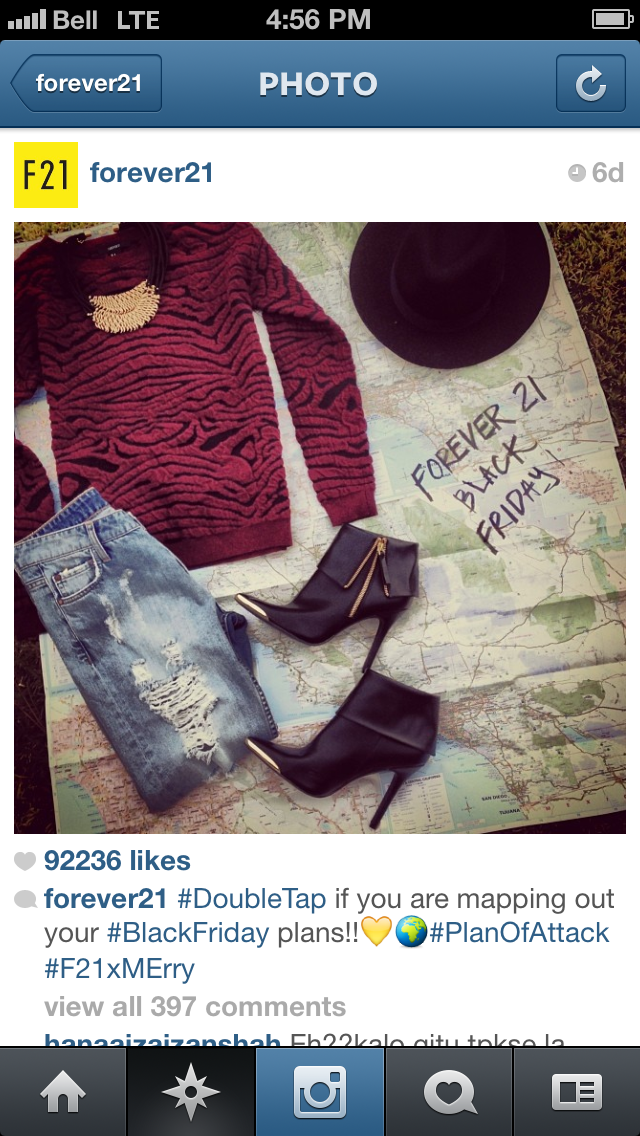Switch to the profile tab
640x1136 pixels.
(x=577, y=1092)
